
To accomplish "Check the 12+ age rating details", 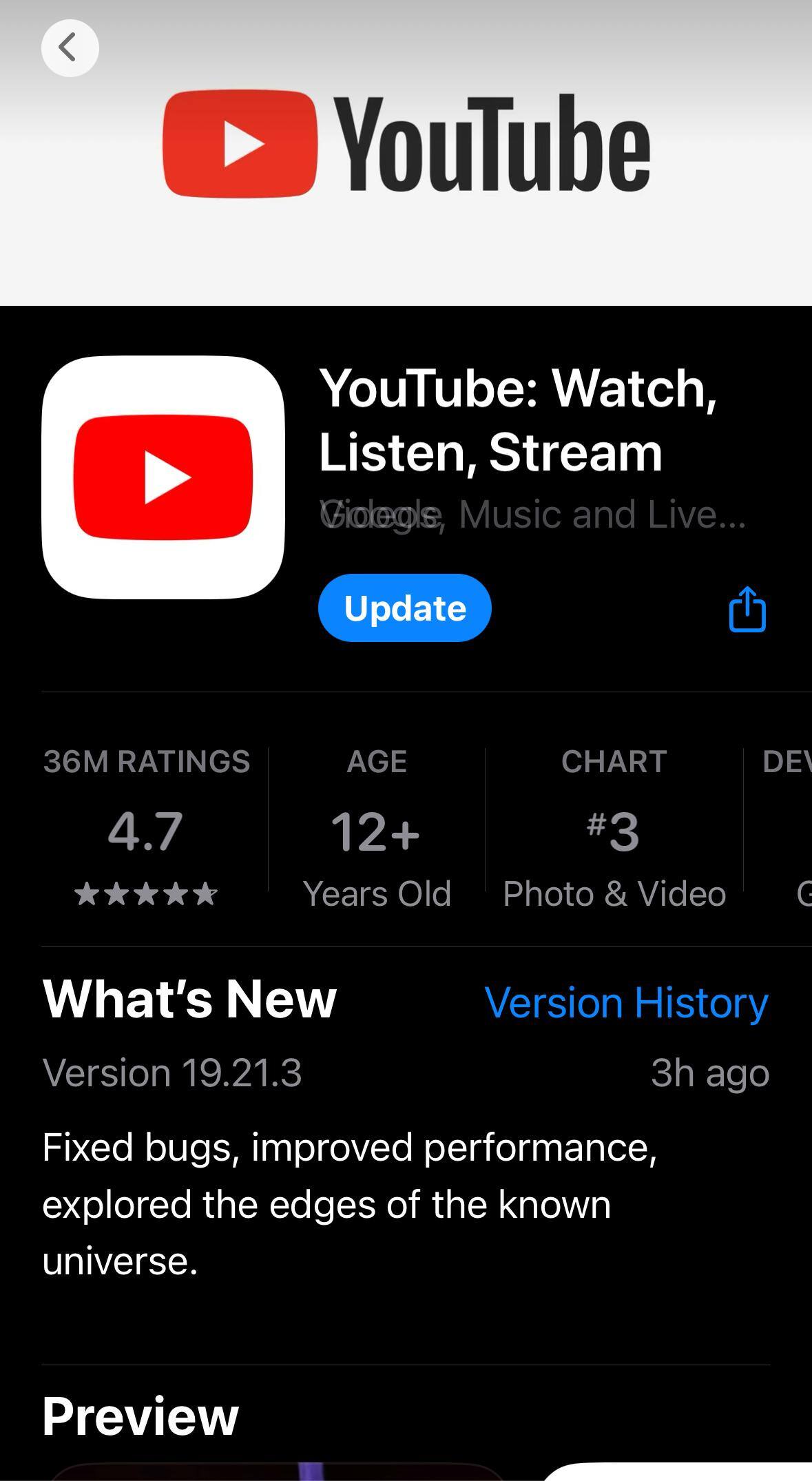I will [x=376, y=828].
